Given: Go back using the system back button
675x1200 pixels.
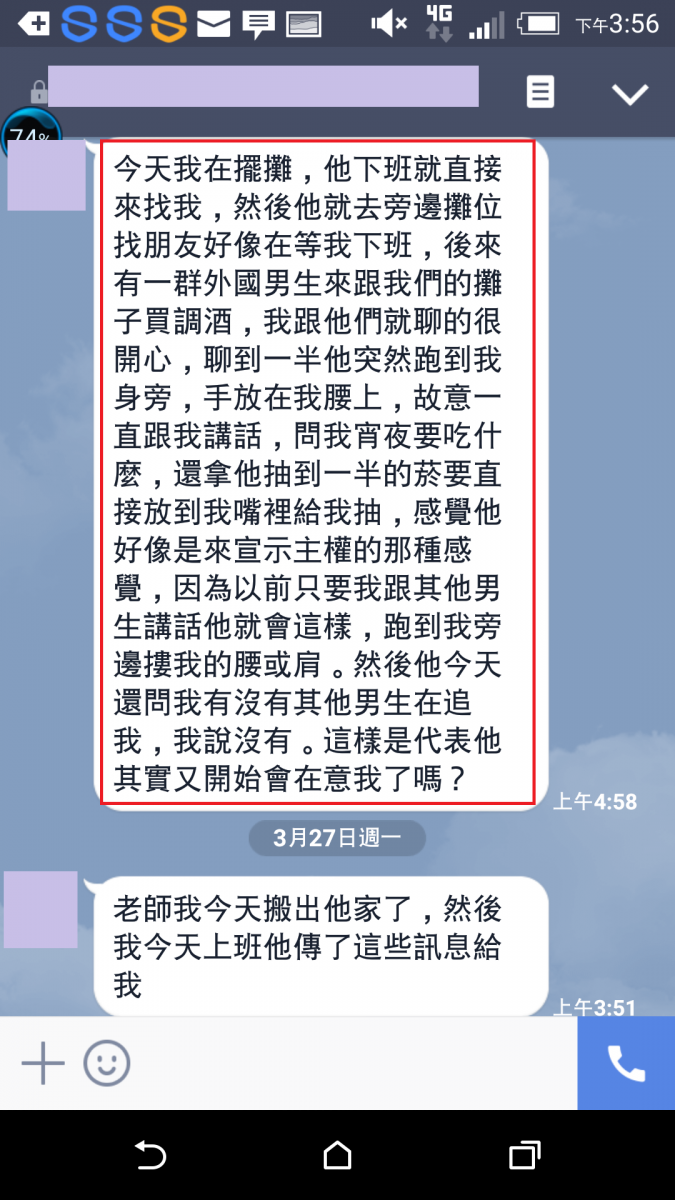Looking at the screenshot, I should (x=150, y=1156).
